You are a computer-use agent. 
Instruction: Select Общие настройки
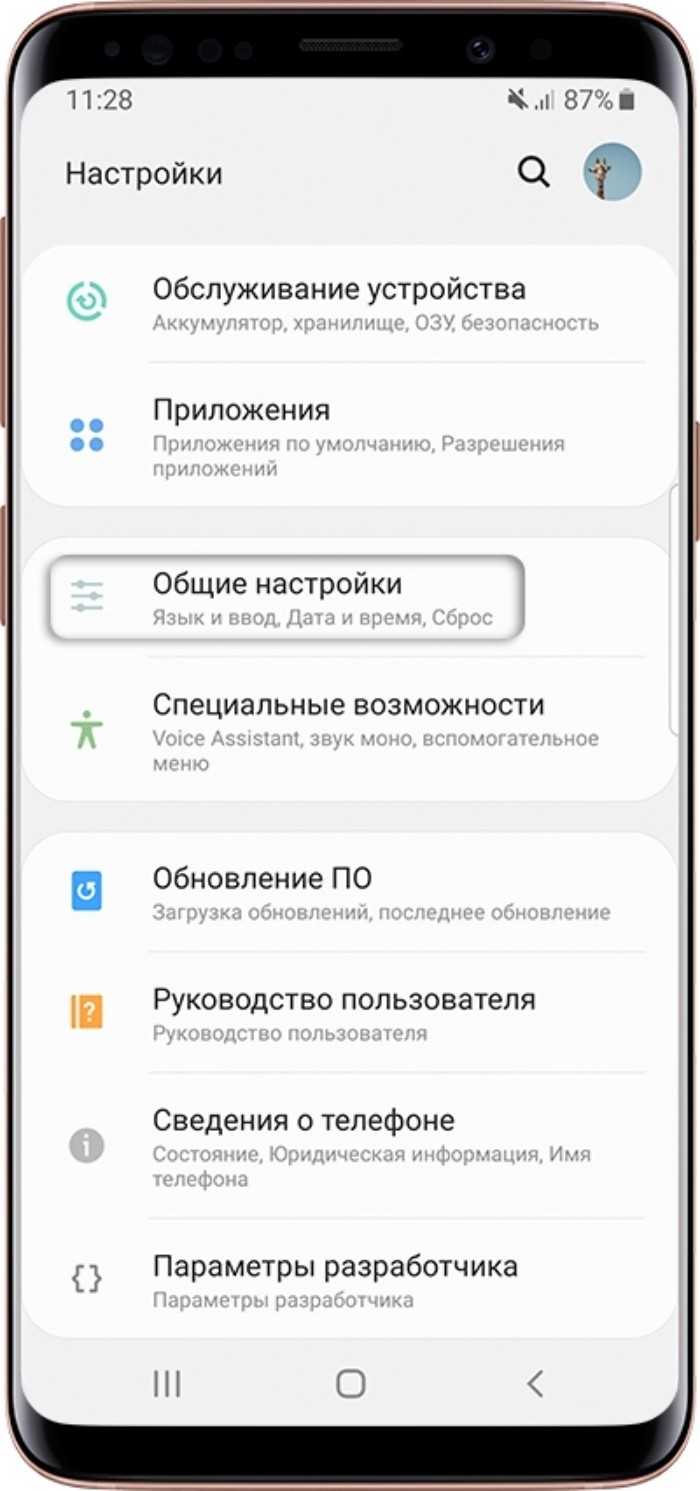[322, 598]
